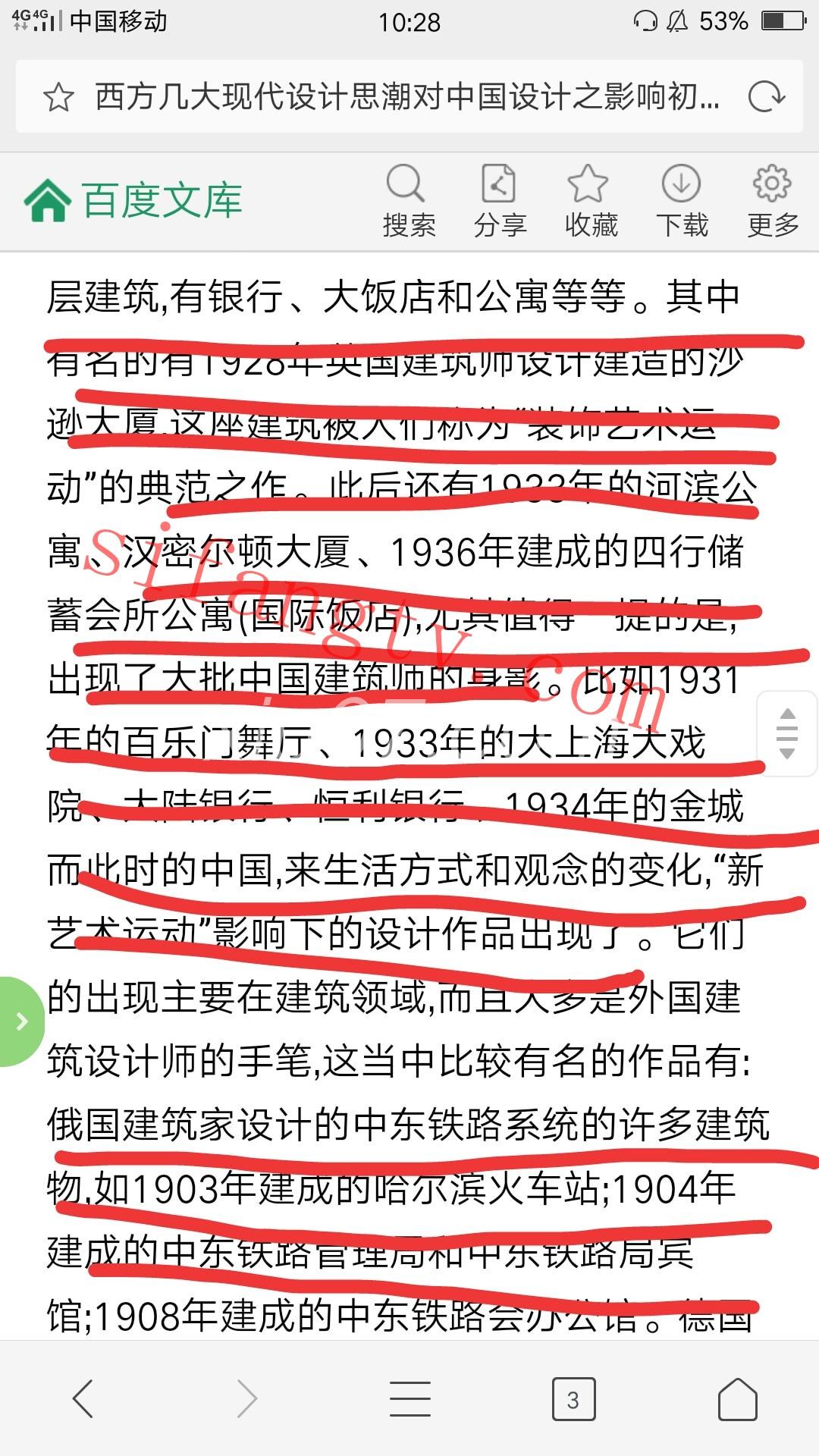Open the 更多 settings menu

[772, 202]
